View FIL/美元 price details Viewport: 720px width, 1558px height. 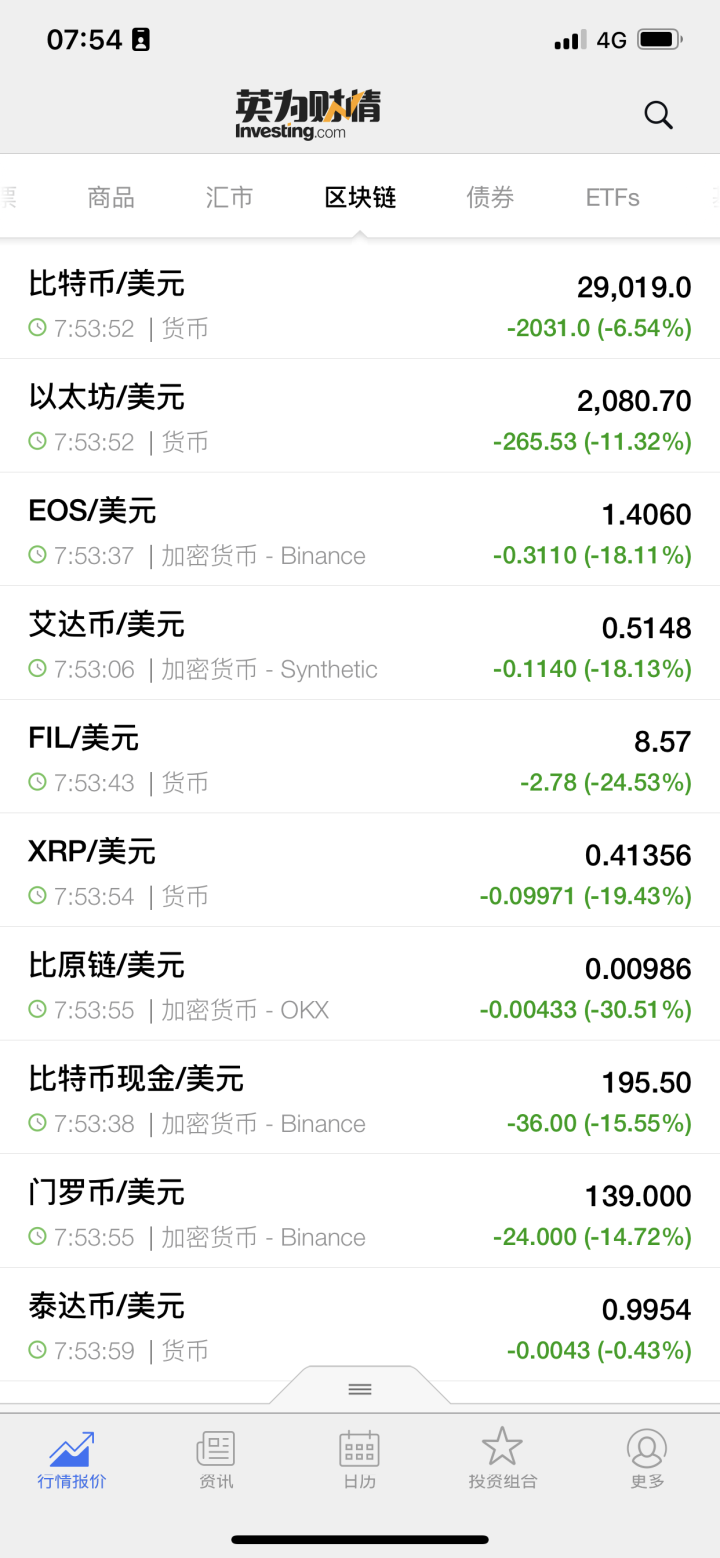pos(360,757)
